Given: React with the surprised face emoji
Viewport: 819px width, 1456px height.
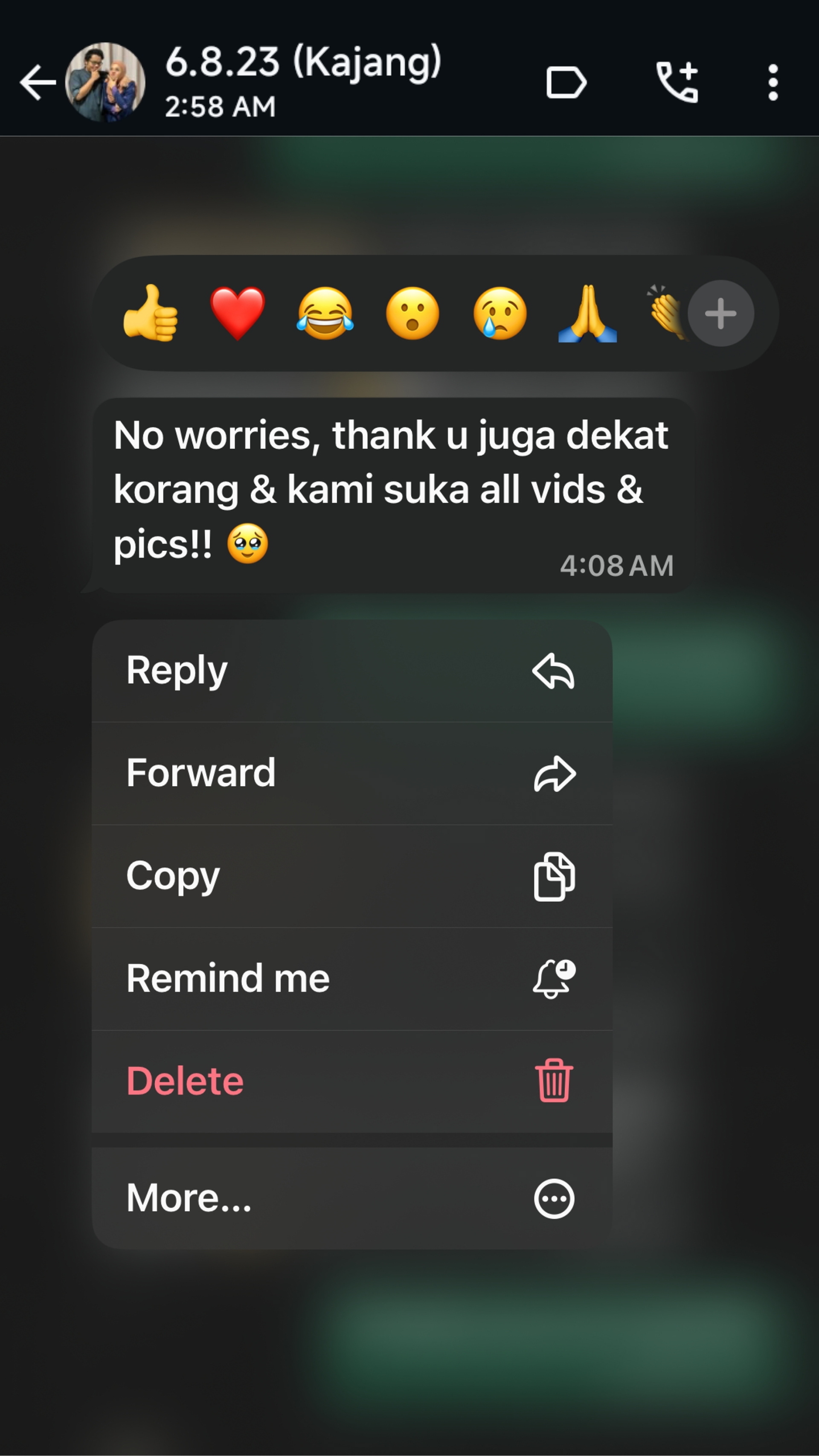Looking at the screenshot, I should pyautogui.click(x=412, y=313).
